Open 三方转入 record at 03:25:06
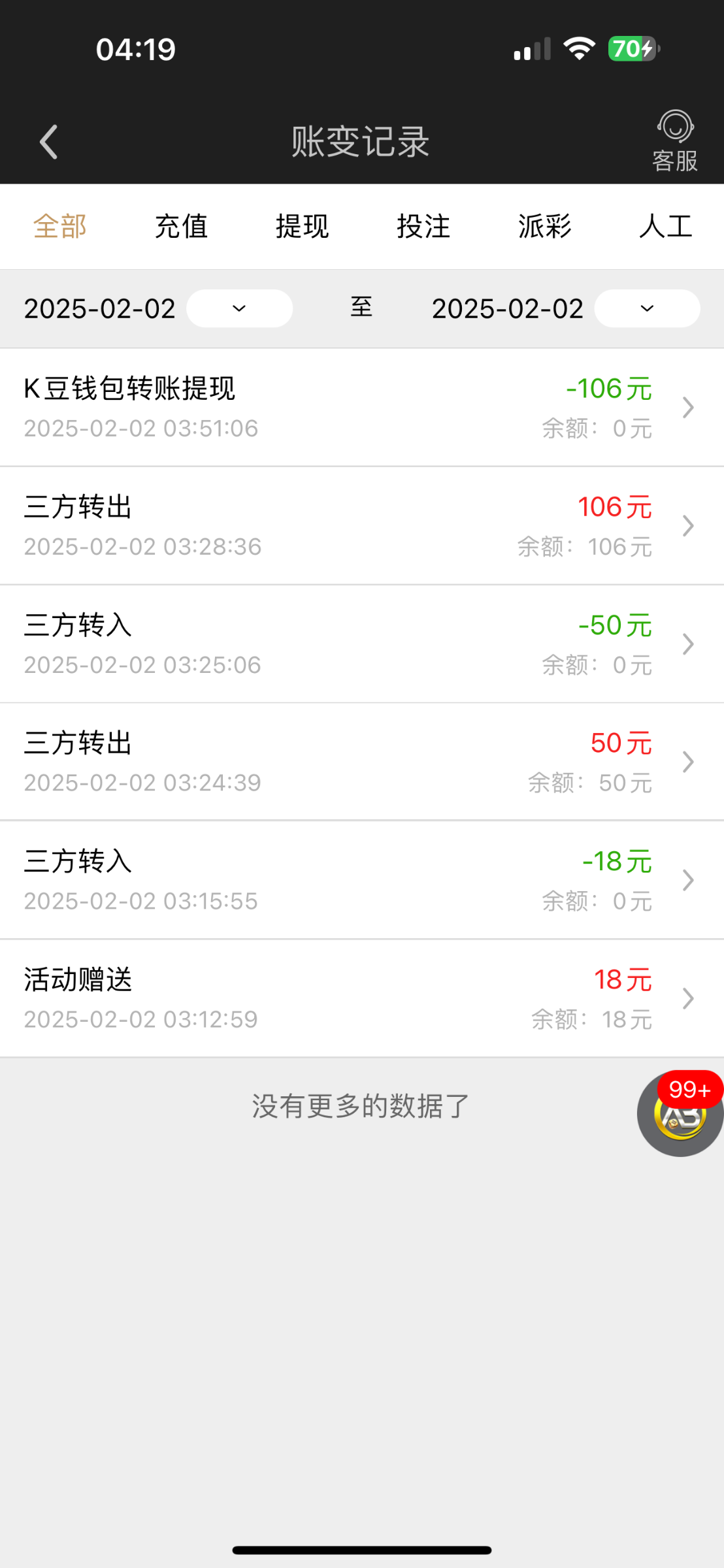724x1568 pixels. pos(361,644)
